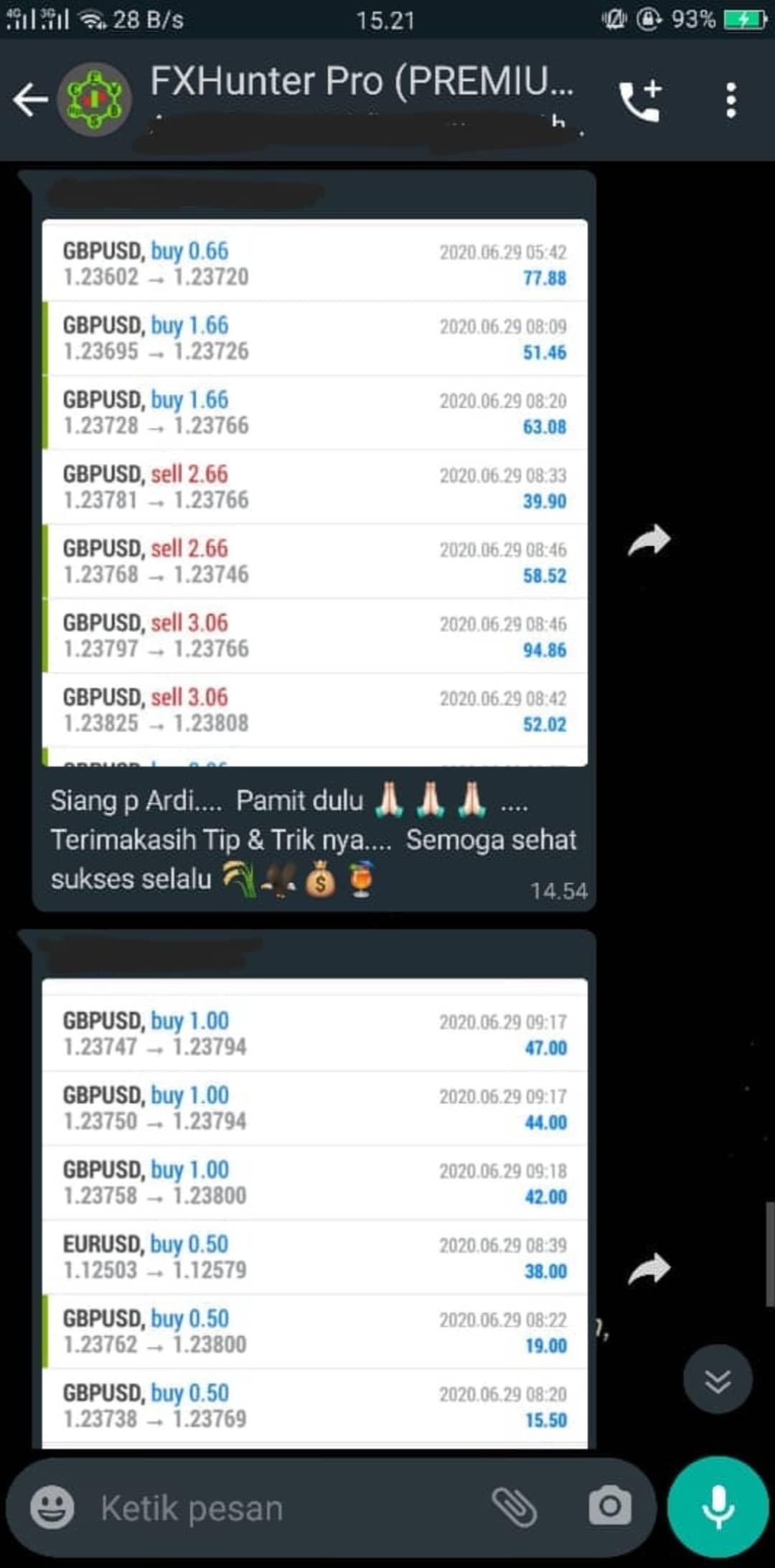Forward the image showing the EURUSD trade
The image size is (775, 1568).
click(x=649, y=1269)
